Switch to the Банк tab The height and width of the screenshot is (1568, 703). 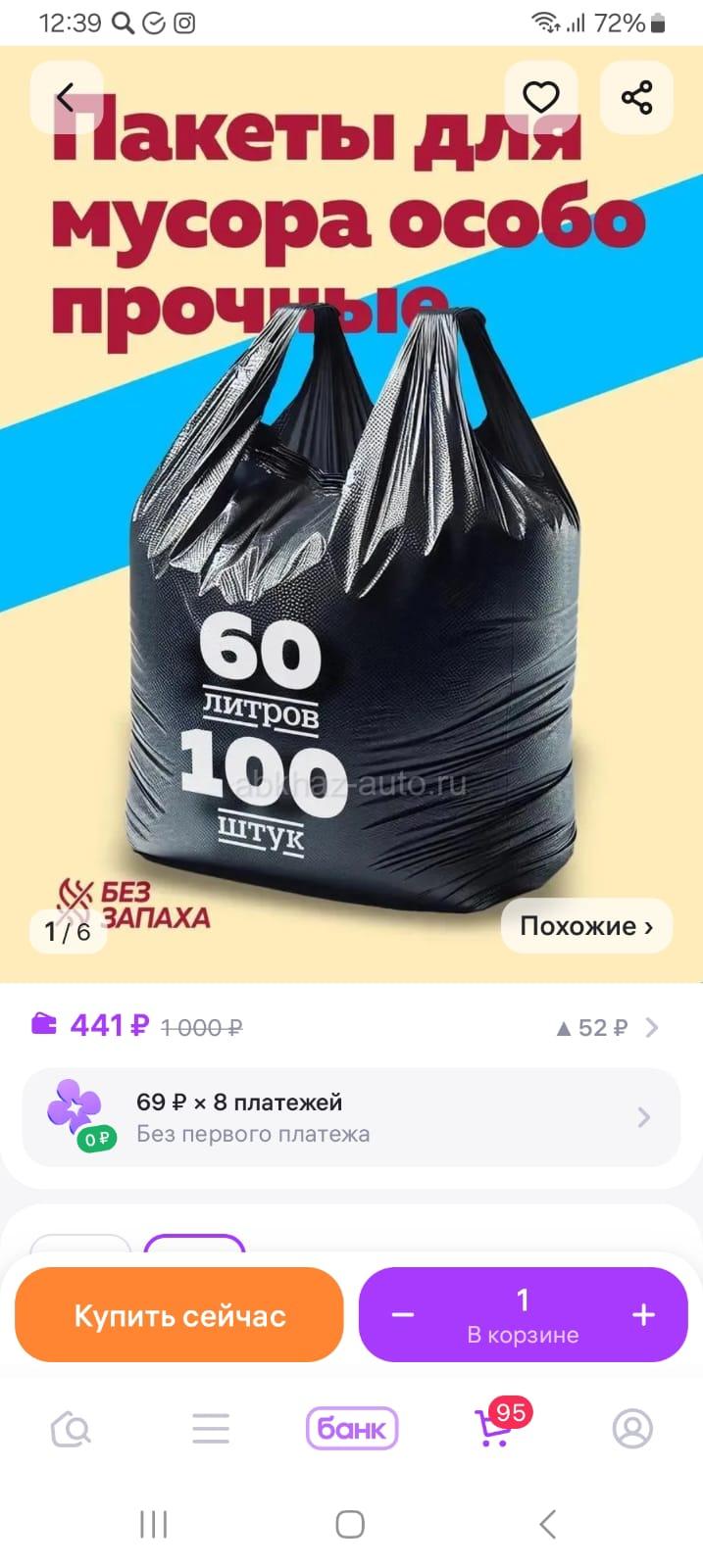click(352, 1430)
